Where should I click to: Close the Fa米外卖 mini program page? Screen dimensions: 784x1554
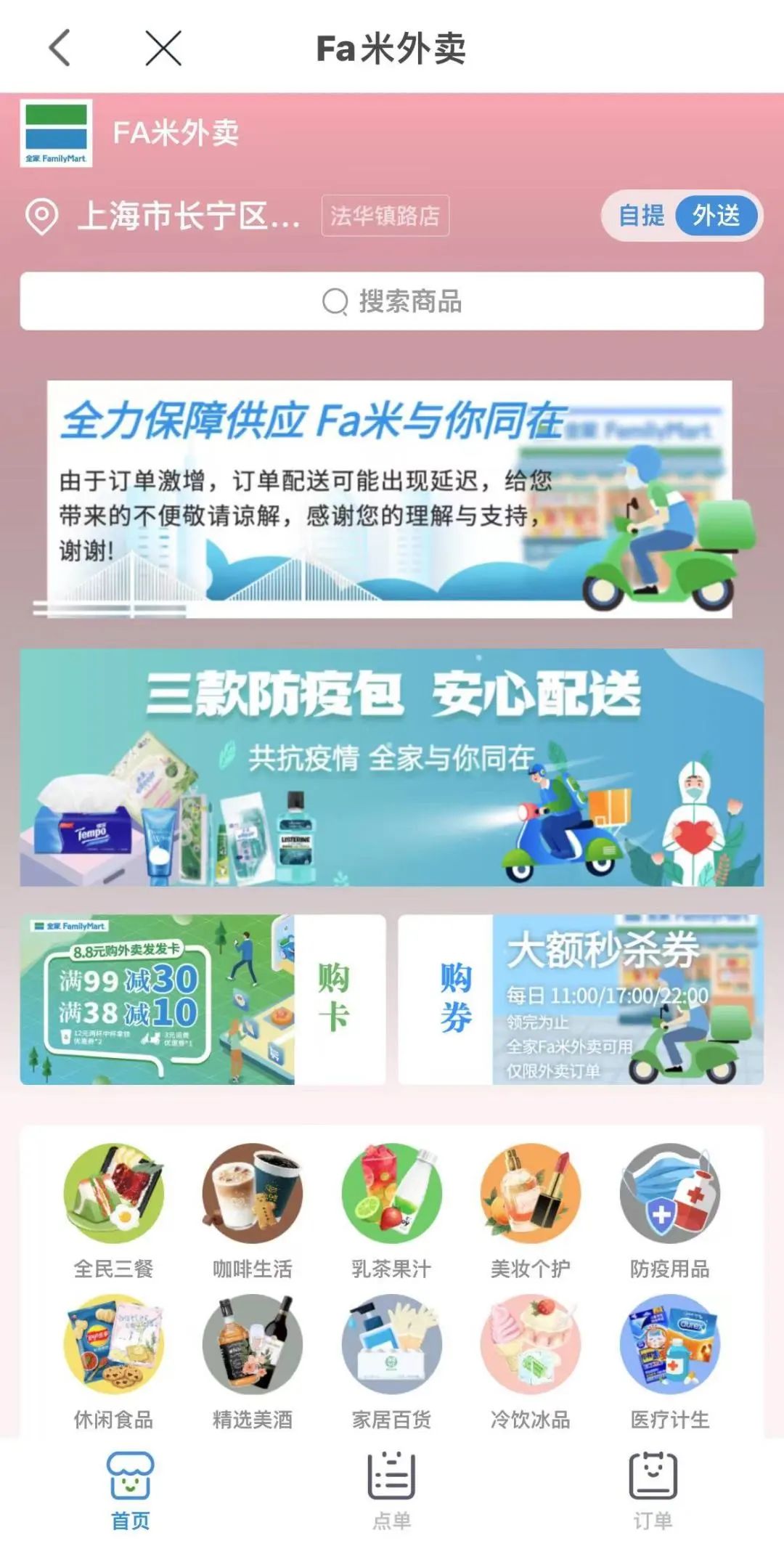pos(163,48)
